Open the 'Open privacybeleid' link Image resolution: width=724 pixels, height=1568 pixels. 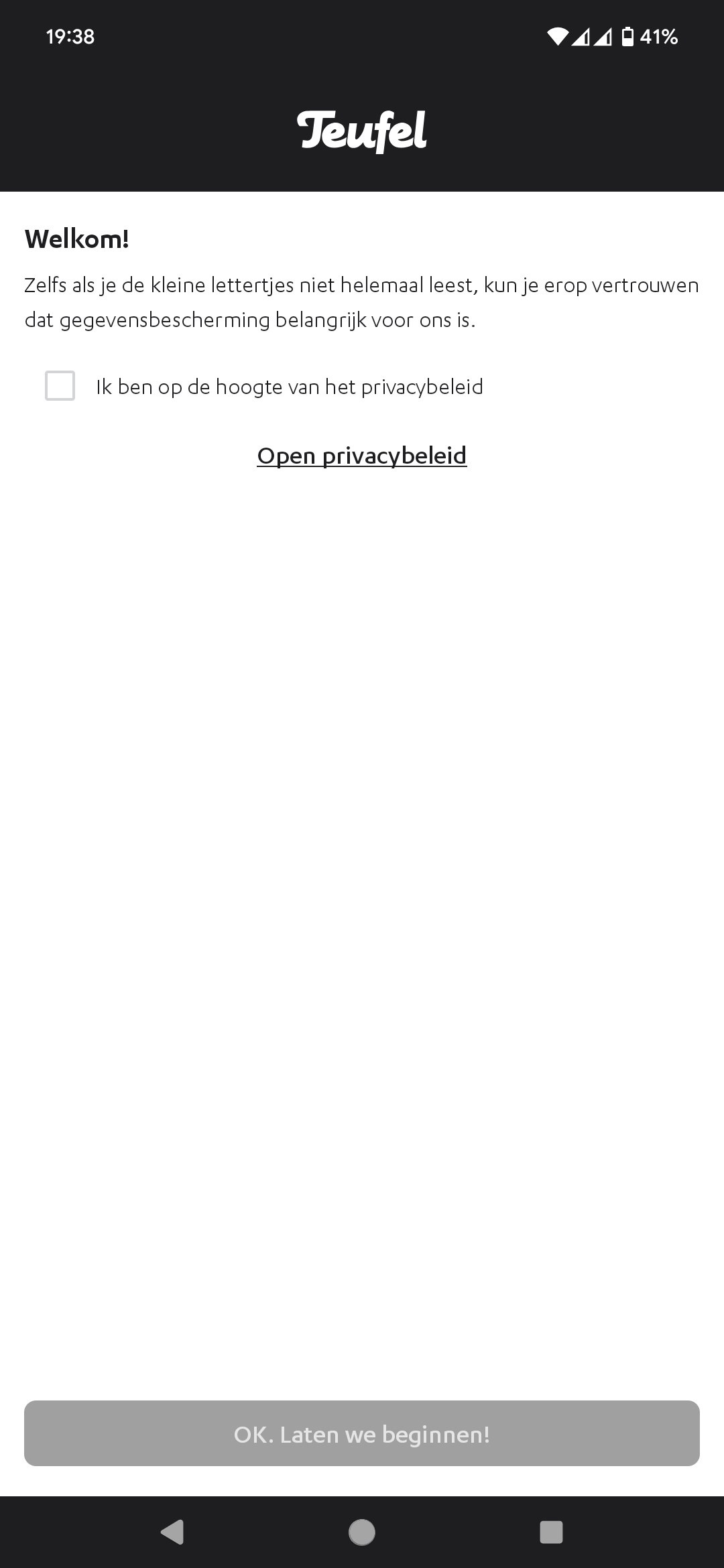[x=362, y=456]
